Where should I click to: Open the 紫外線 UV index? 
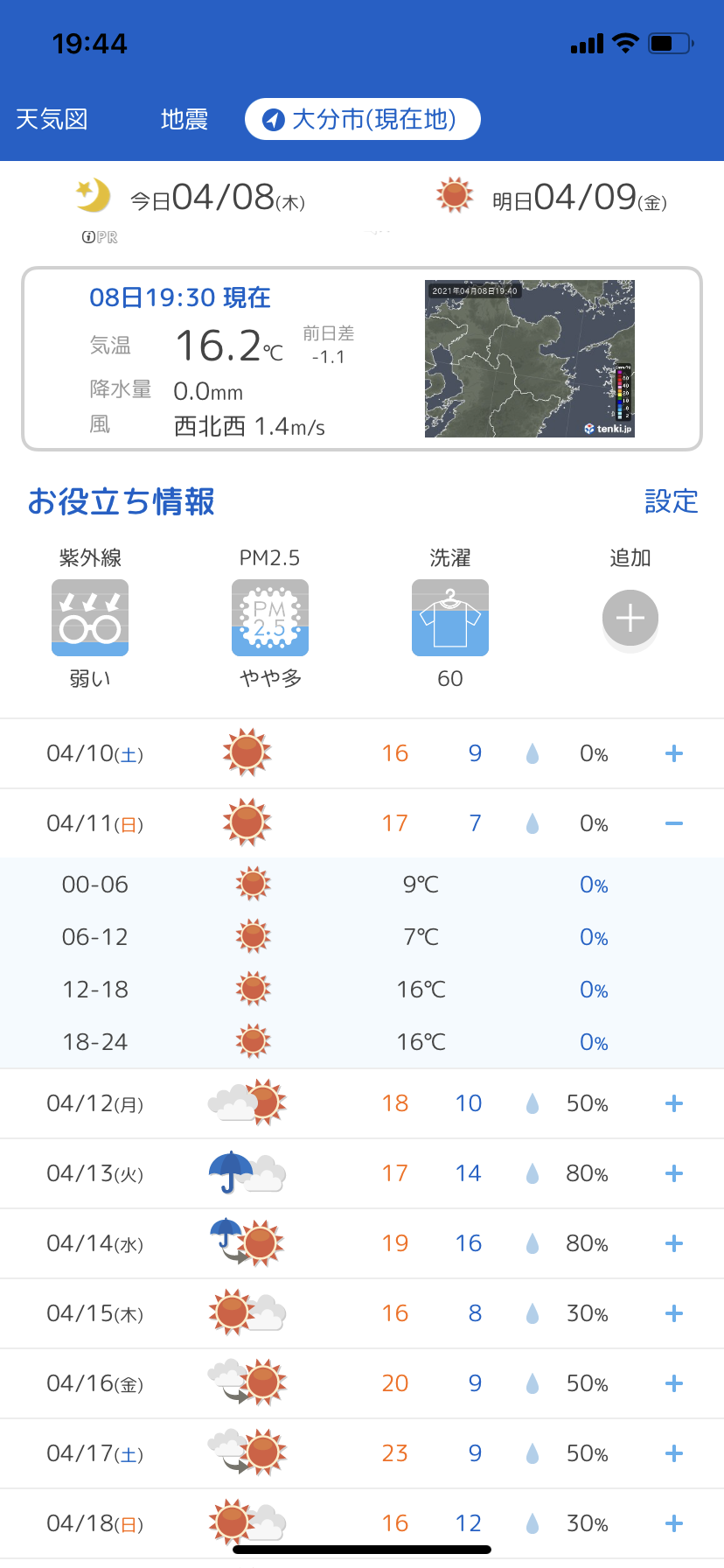point(90,618)
